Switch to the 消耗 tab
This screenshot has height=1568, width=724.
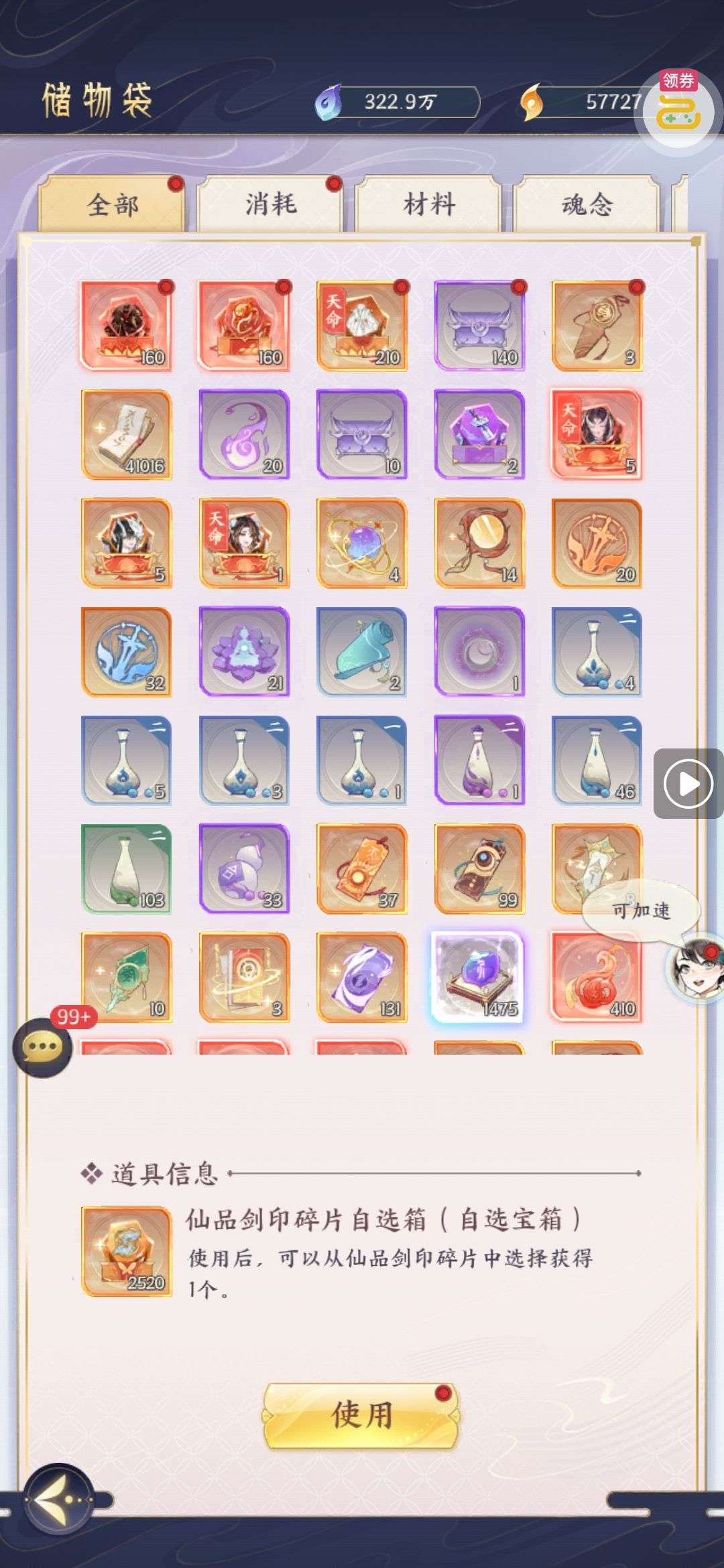point(270,204)
